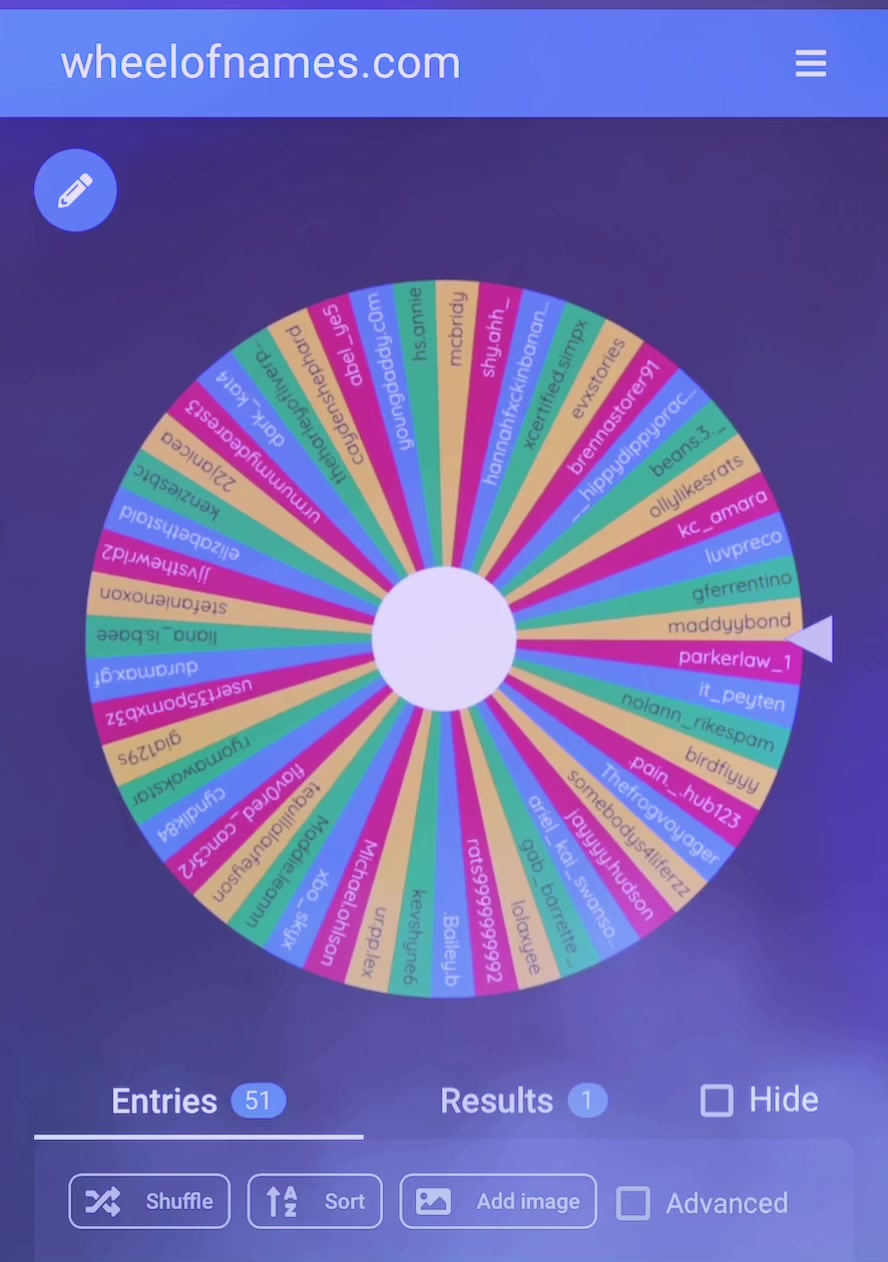Switch to the Entries tab
Viewport: 888px width, 1262px height.
tap(199, 1101)
